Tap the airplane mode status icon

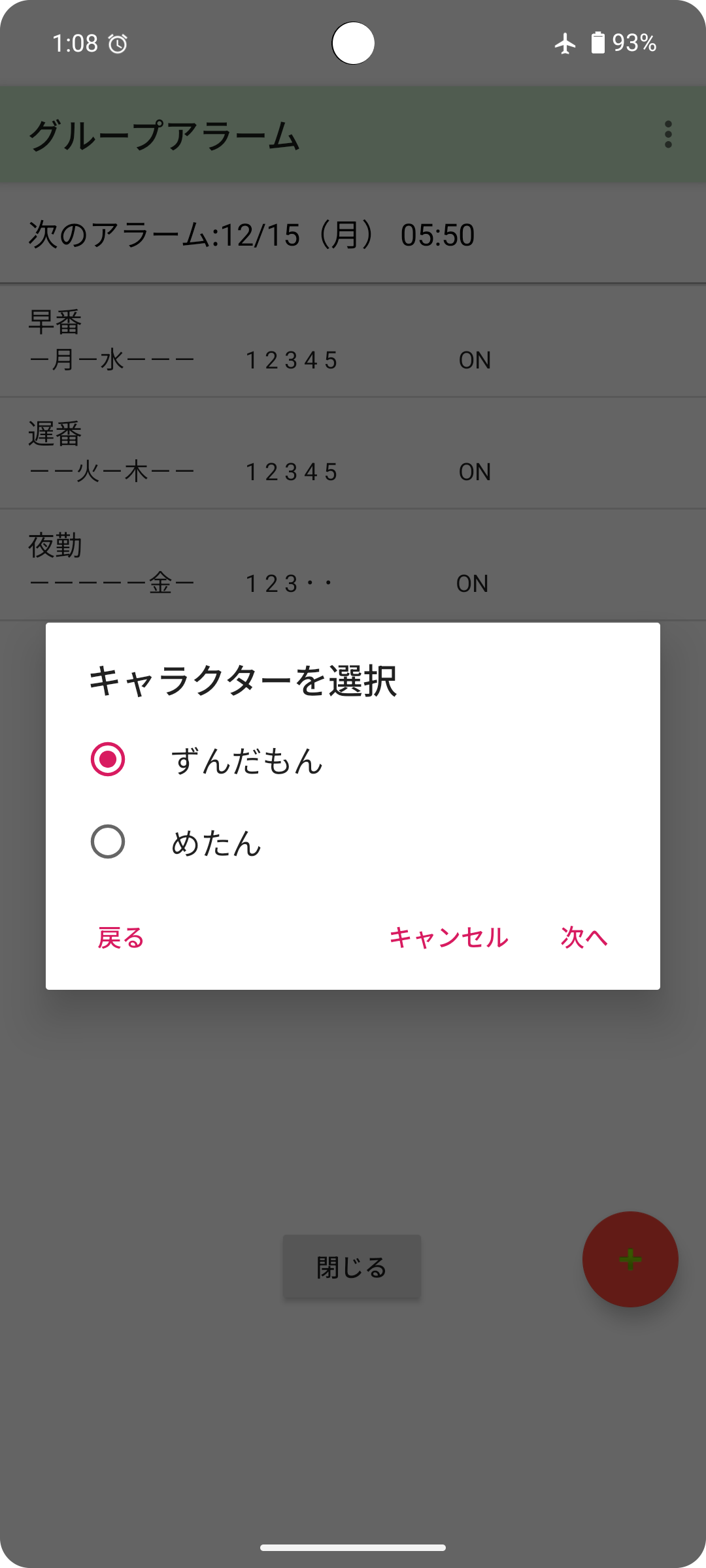[x=564, y=44]
